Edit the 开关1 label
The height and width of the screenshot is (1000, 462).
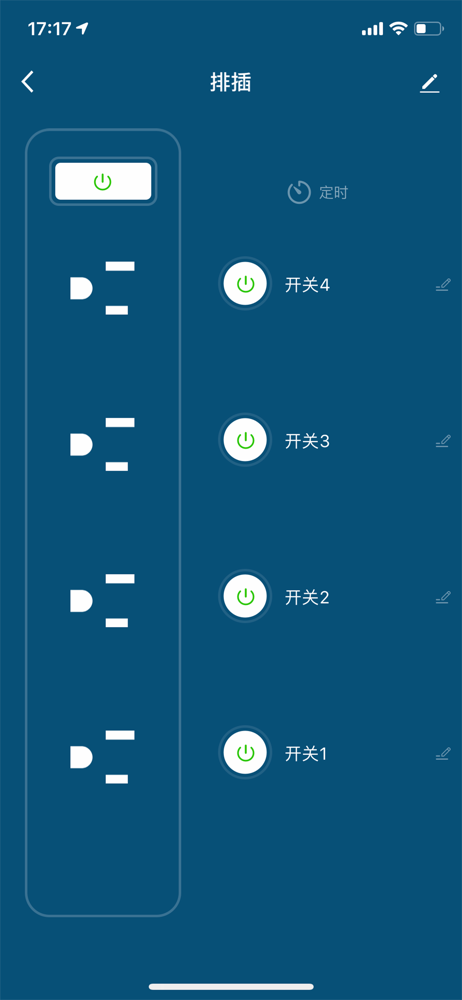pos(443,753)
